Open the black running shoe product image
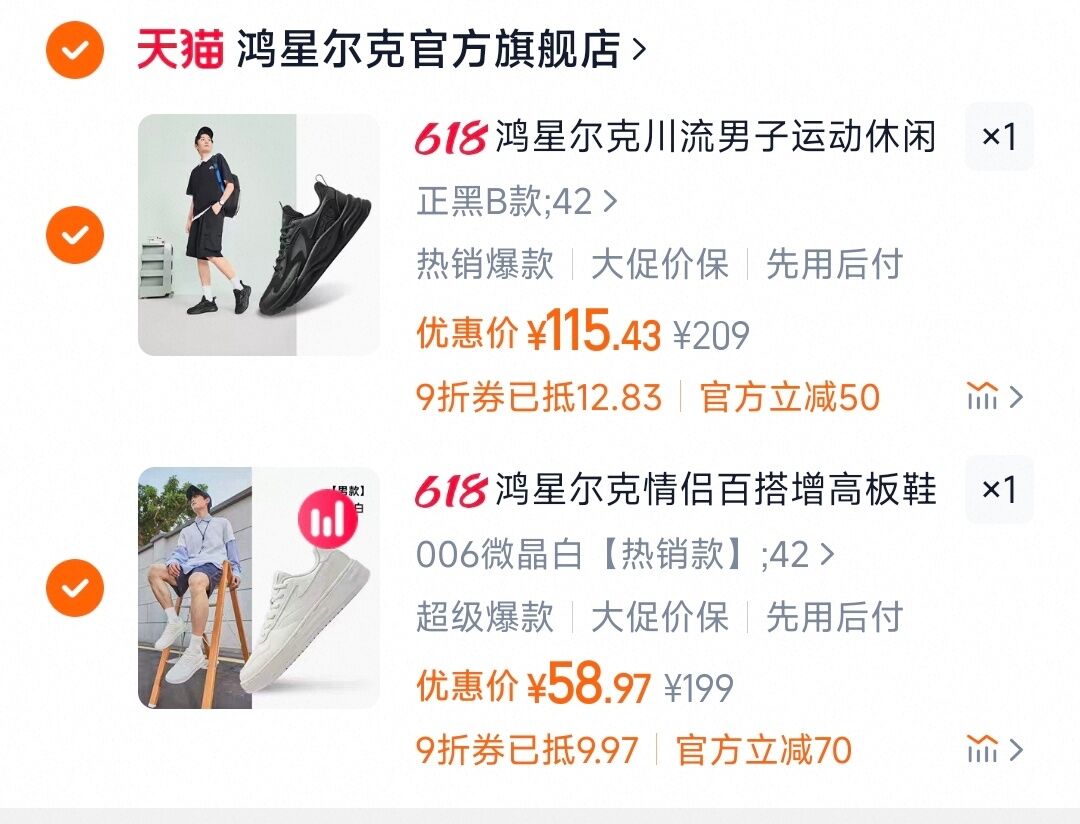The width and height of the screenshot is (1080, 824). (x=258, y=235)
